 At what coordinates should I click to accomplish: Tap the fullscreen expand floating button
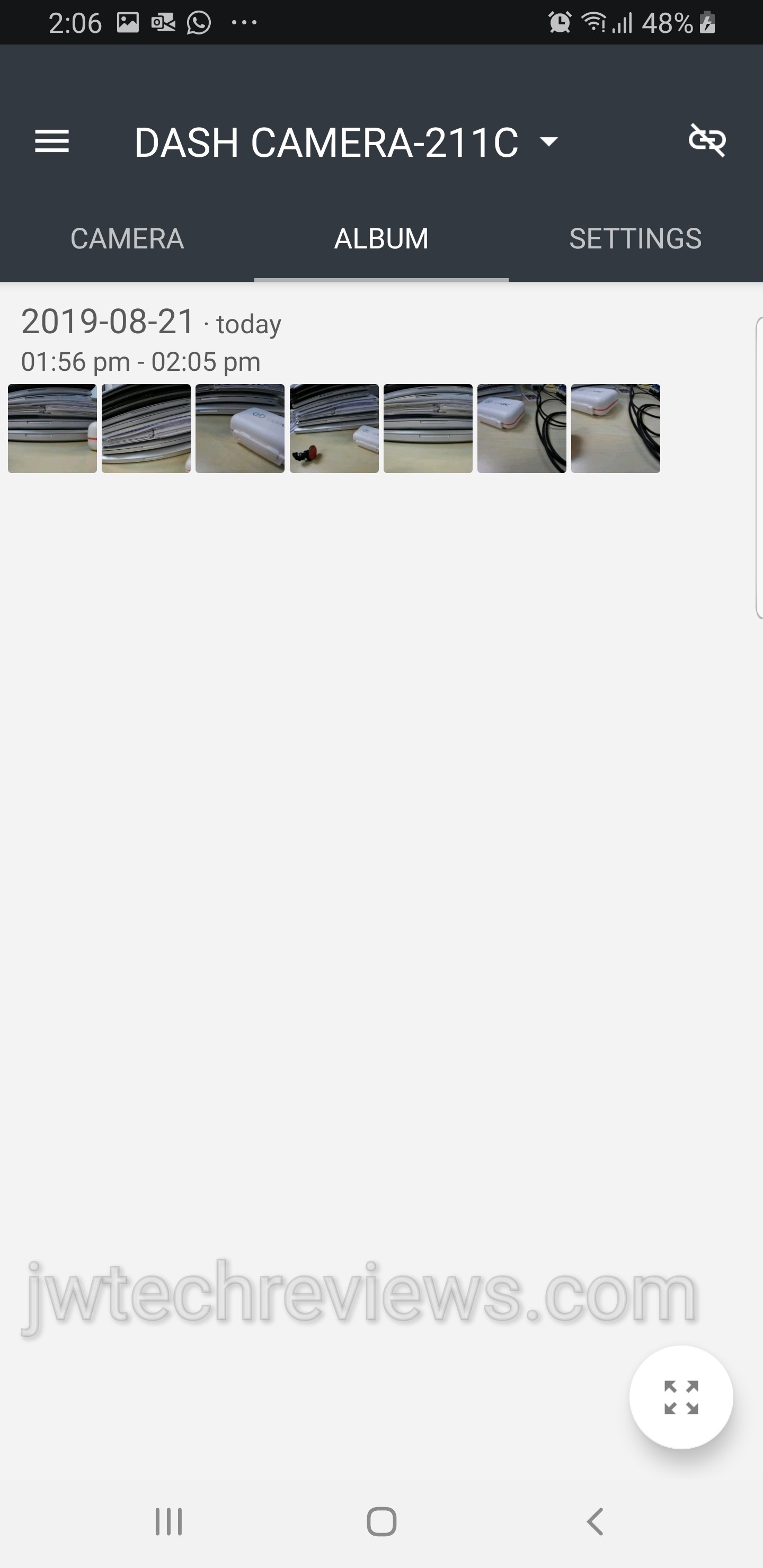click(681, 1397)
